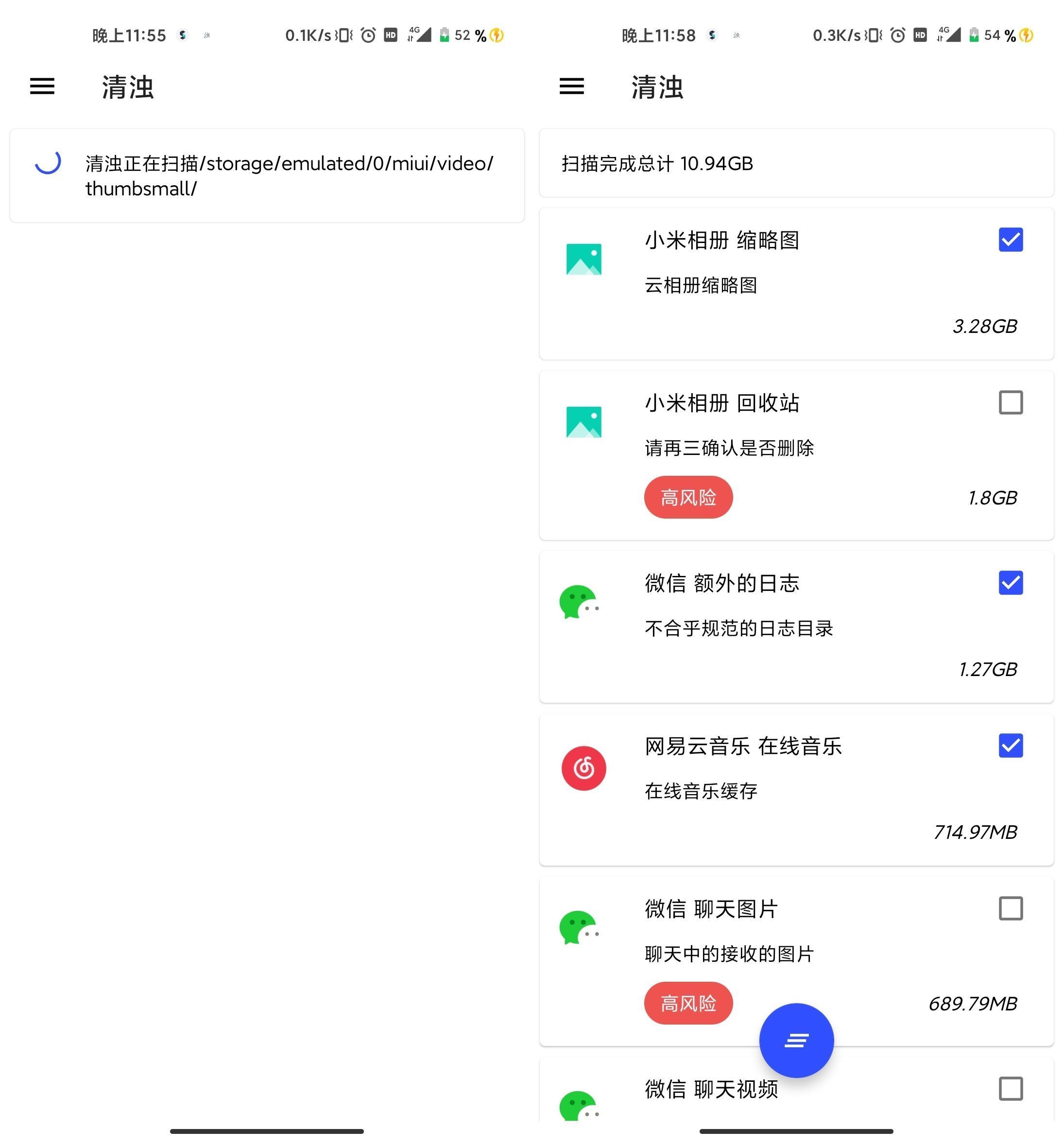This screenshot has width=1064, height=1147.
Task: Open the blue floating sort button
Action: 796,1041
